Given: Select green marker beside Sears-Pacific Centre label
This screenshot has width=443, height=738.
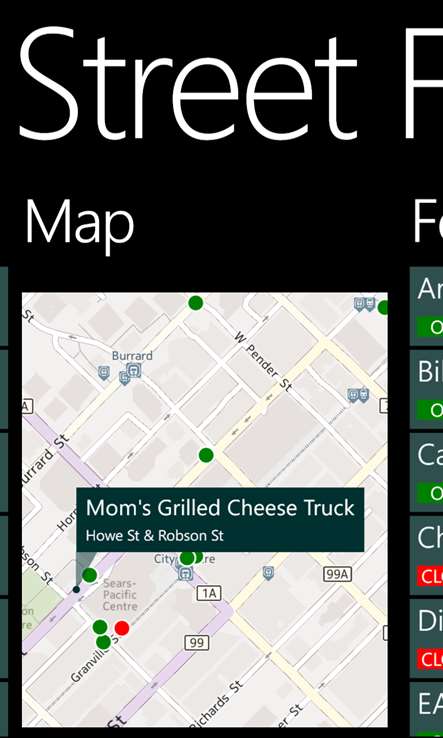Looking at the screenshot, I should click(x=89, y=575).
